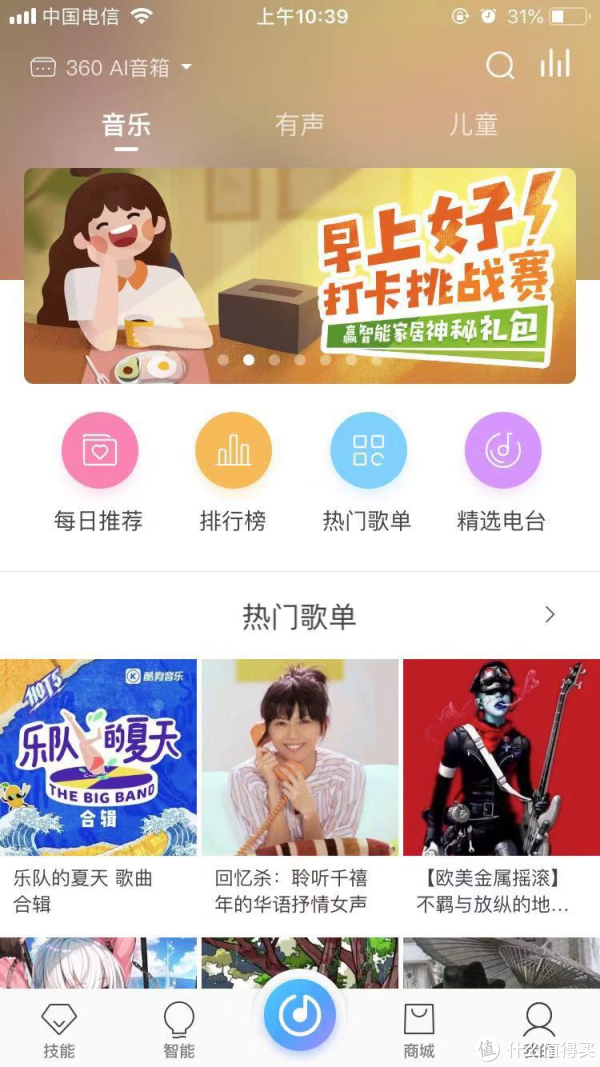600x1067 pixels.
Task: Open 每日推荐 daily recommendations
Action: [x=99, y=451]
